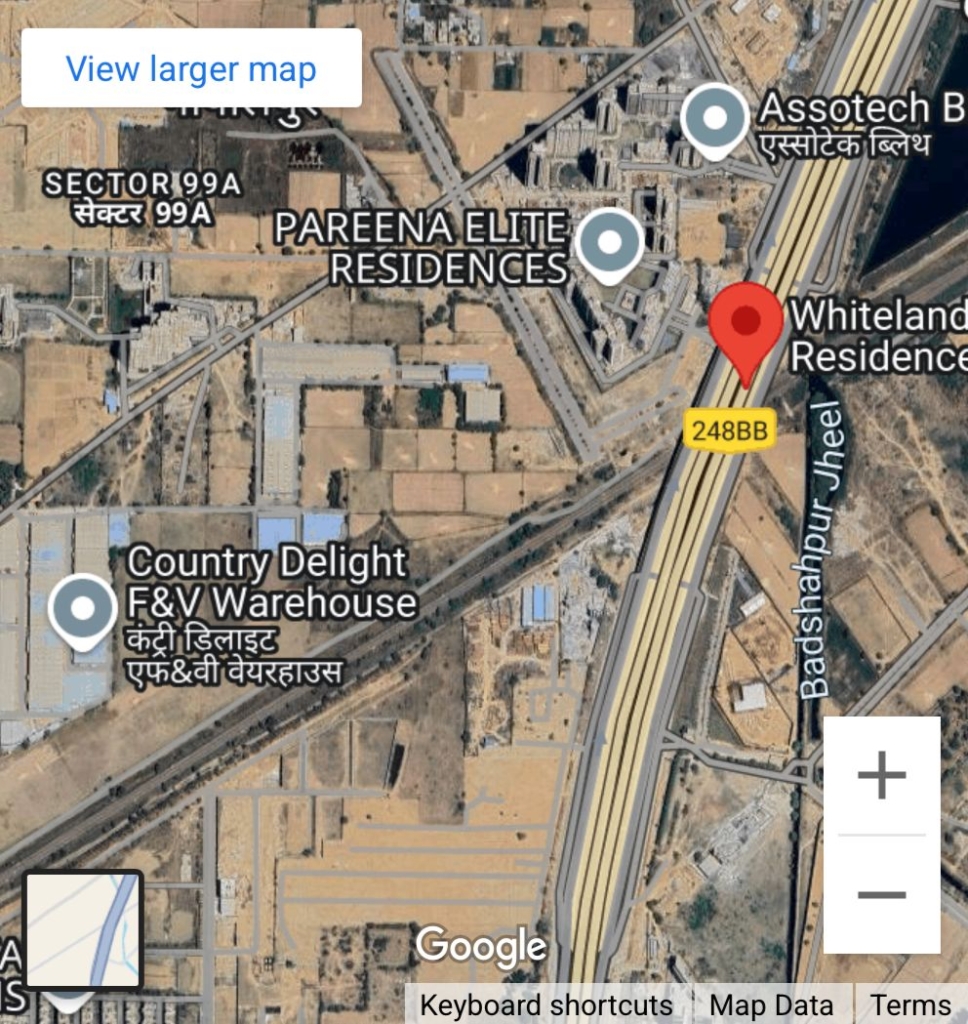Show Map Data attribution

point(771,1005)
